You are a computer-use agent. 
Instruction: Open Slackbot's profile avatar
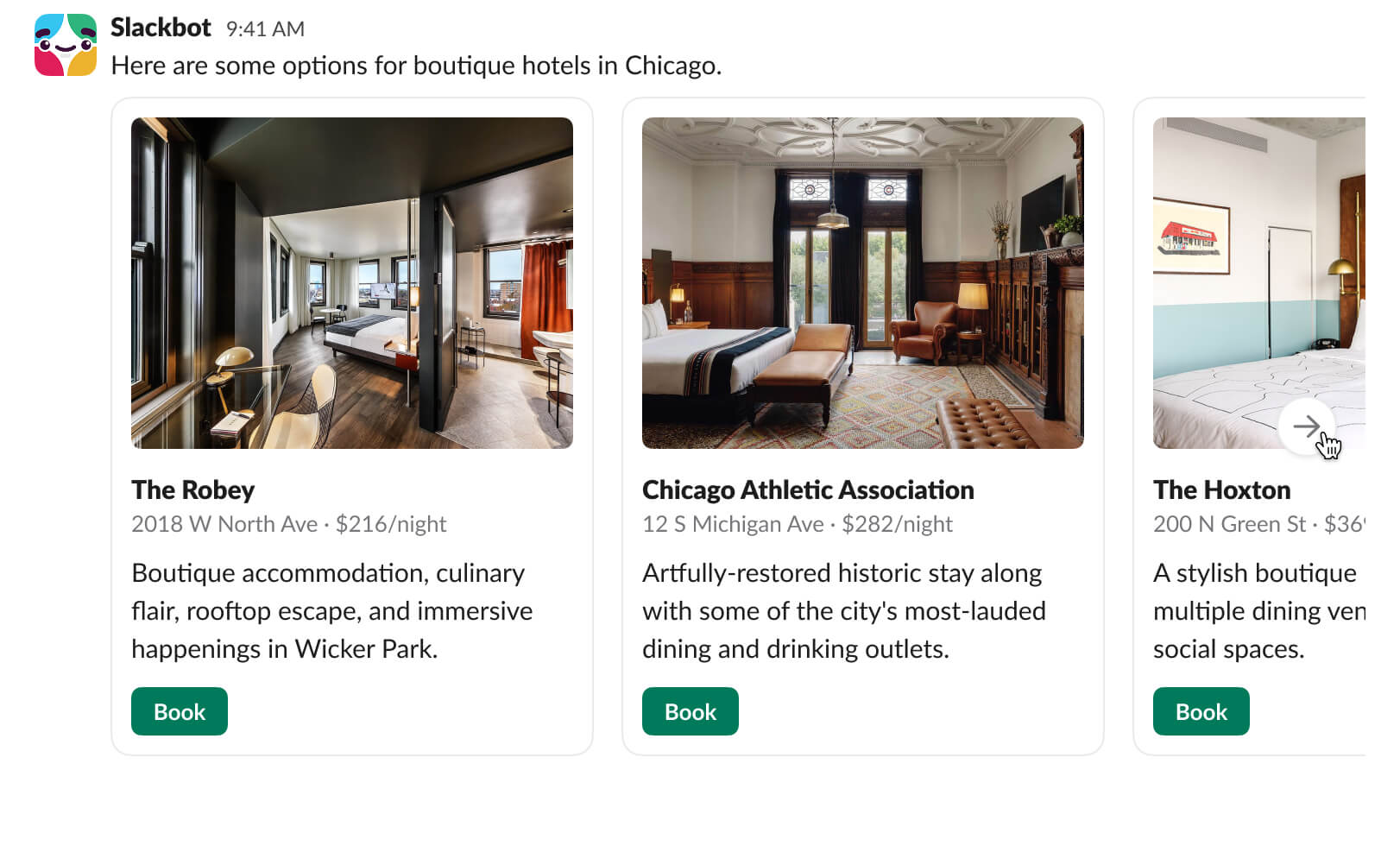[66, 45]
